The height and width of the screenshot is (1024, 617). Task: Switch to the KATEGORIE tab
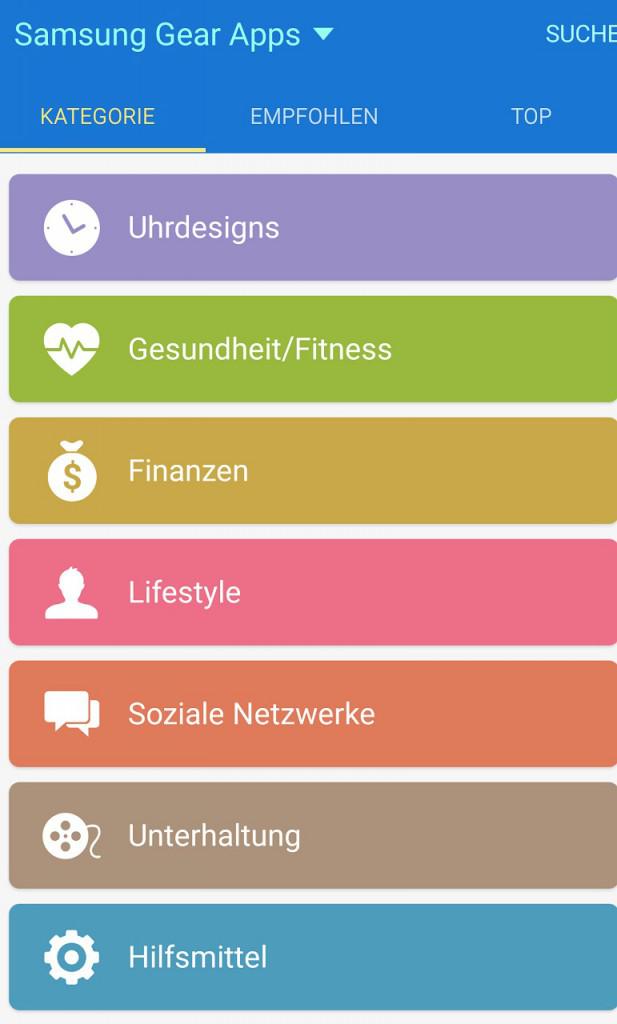point(98,117)
